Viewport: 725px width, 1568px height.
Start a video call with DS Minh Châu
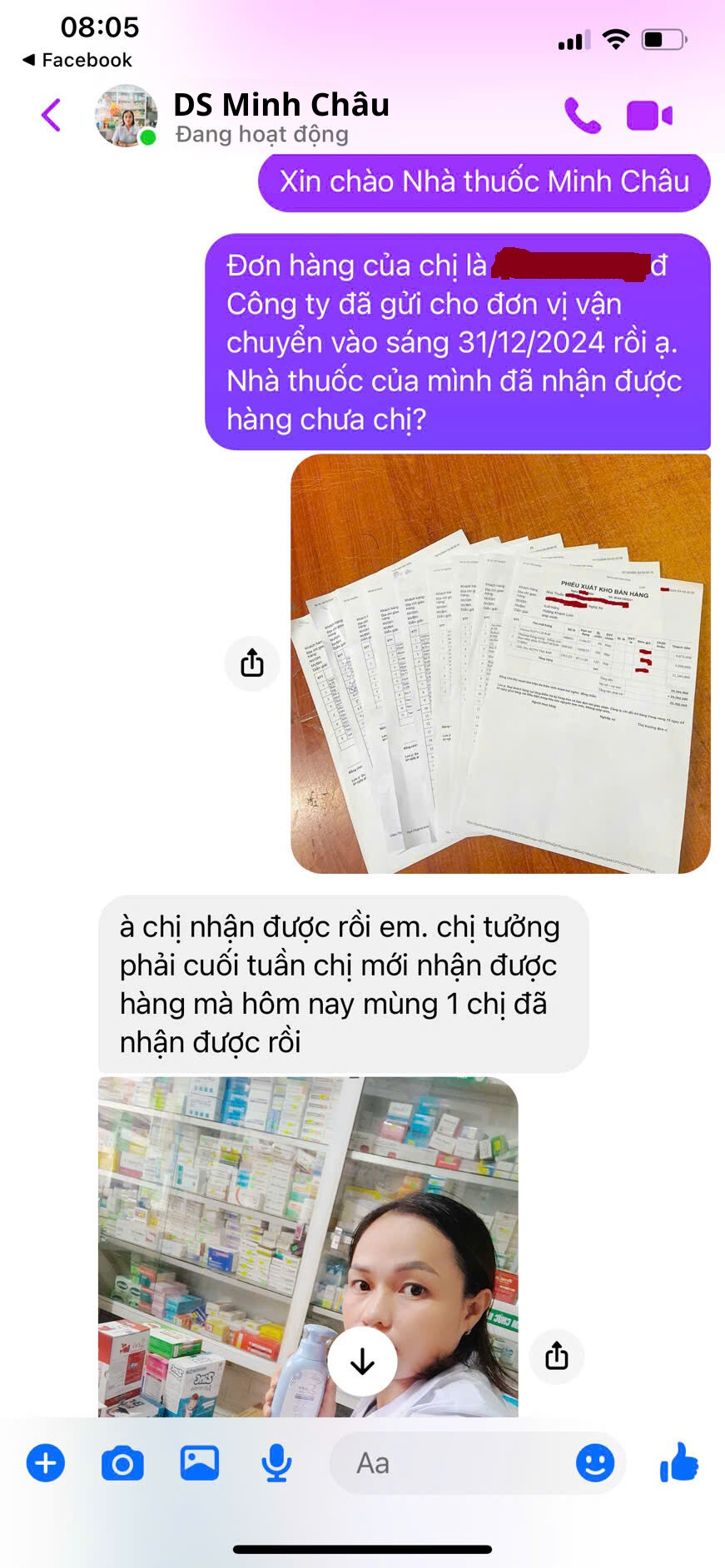click(649, 116)
